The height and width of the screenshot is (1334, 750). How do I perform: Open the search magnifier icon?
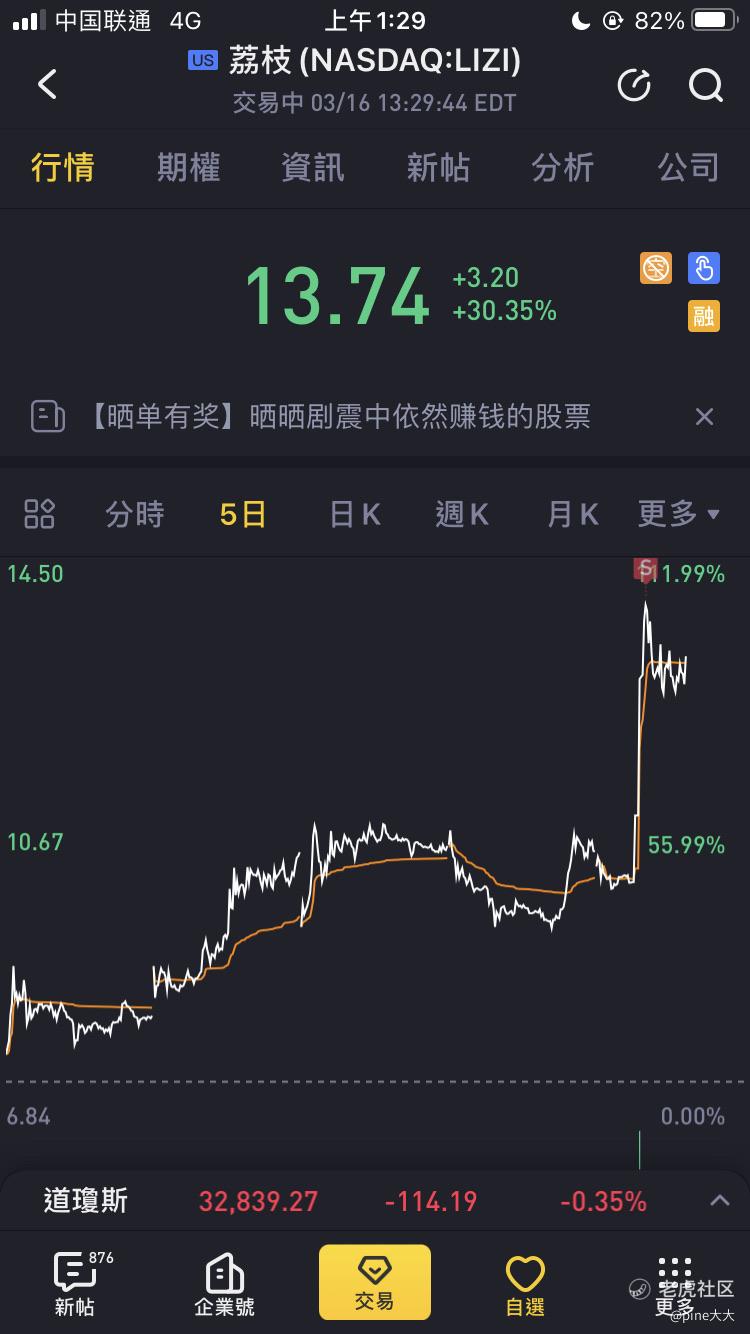(706, 86)
